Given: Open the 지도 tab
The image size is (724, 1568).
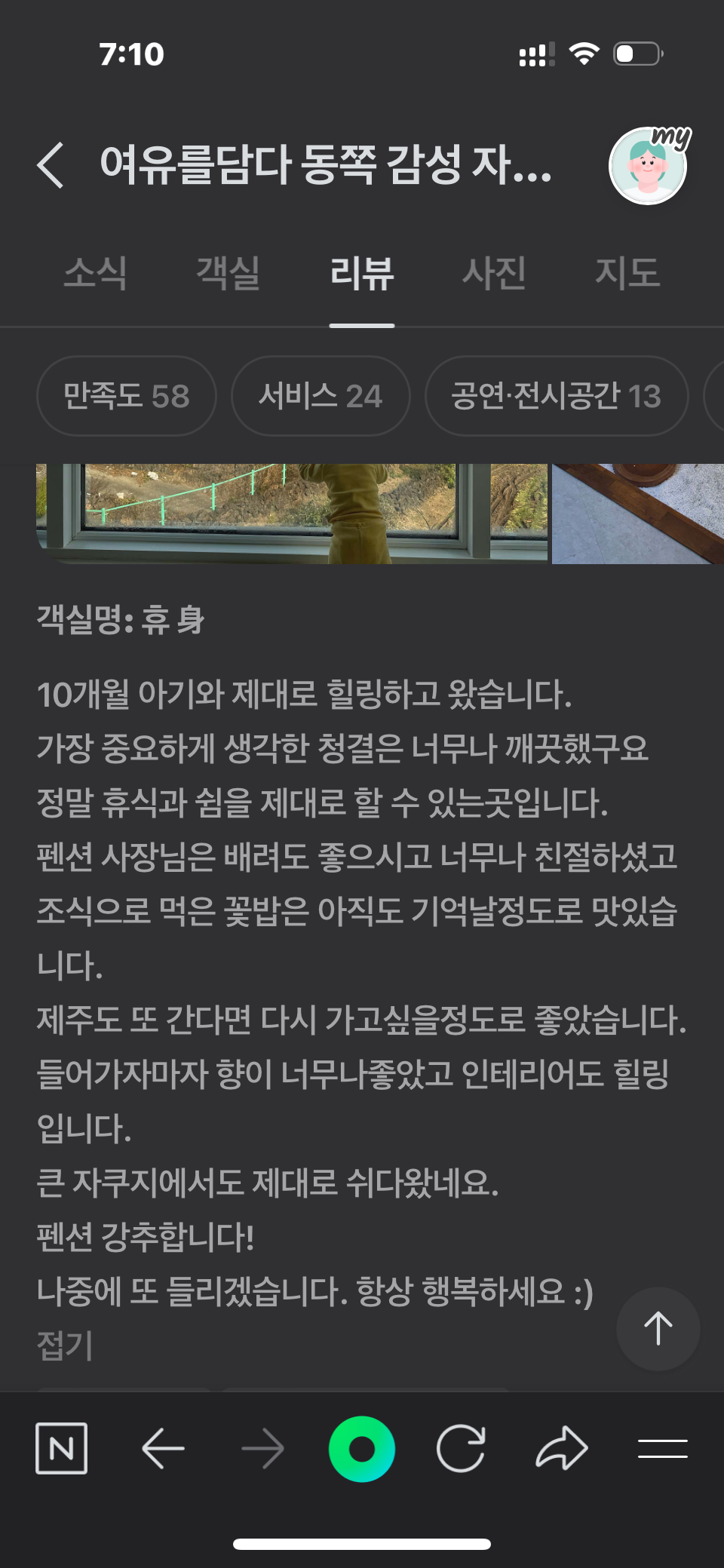Looking at the screenshot, I should click(x=627, y=273).
